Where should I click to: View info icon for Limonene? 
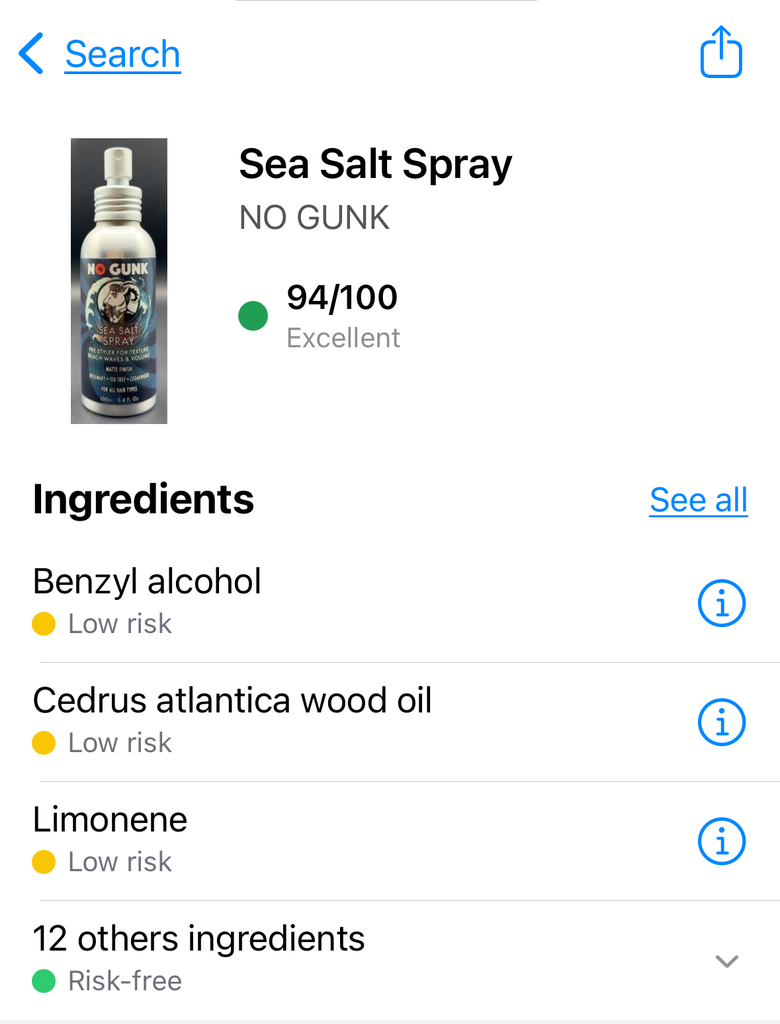tap(722, 840)
